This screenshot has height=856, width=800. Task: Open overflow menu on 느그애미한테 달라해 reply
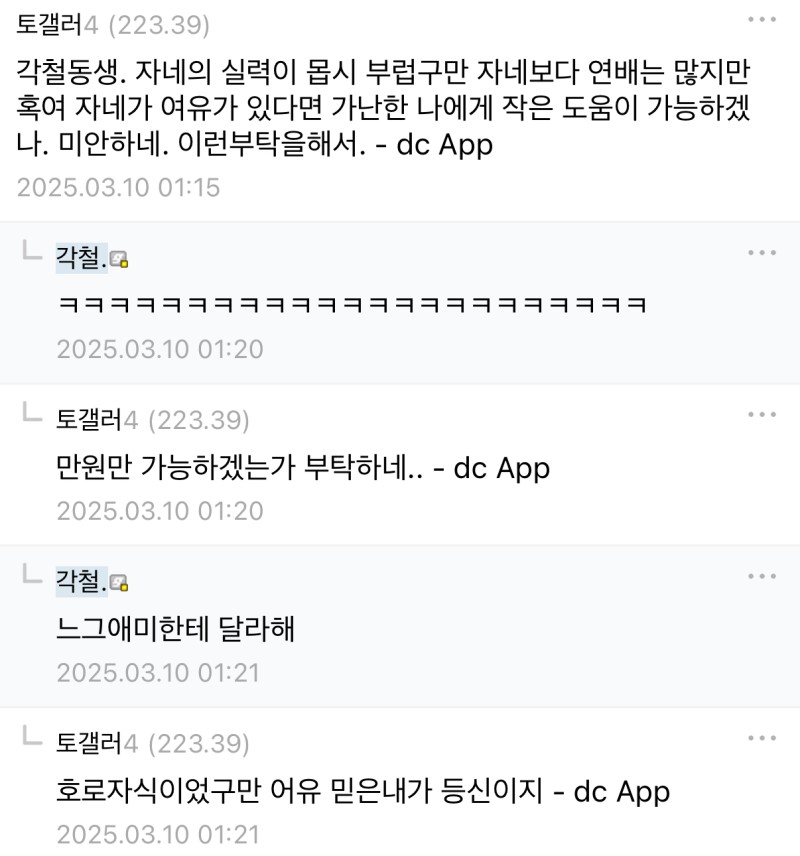click(762, 576)
